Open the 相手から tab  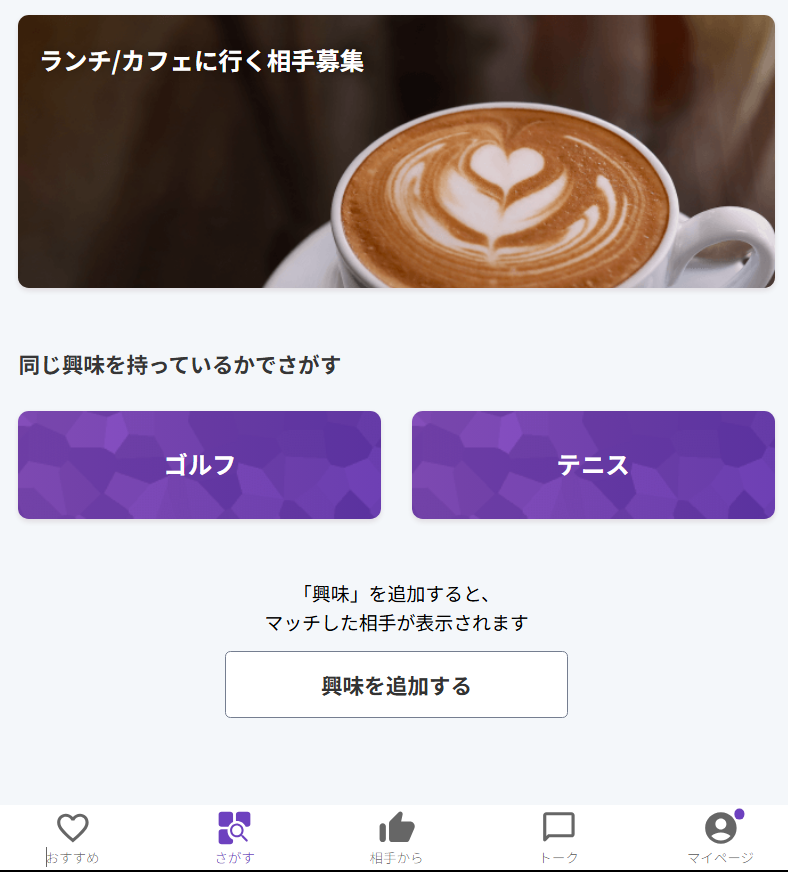[x=396, y=838]
